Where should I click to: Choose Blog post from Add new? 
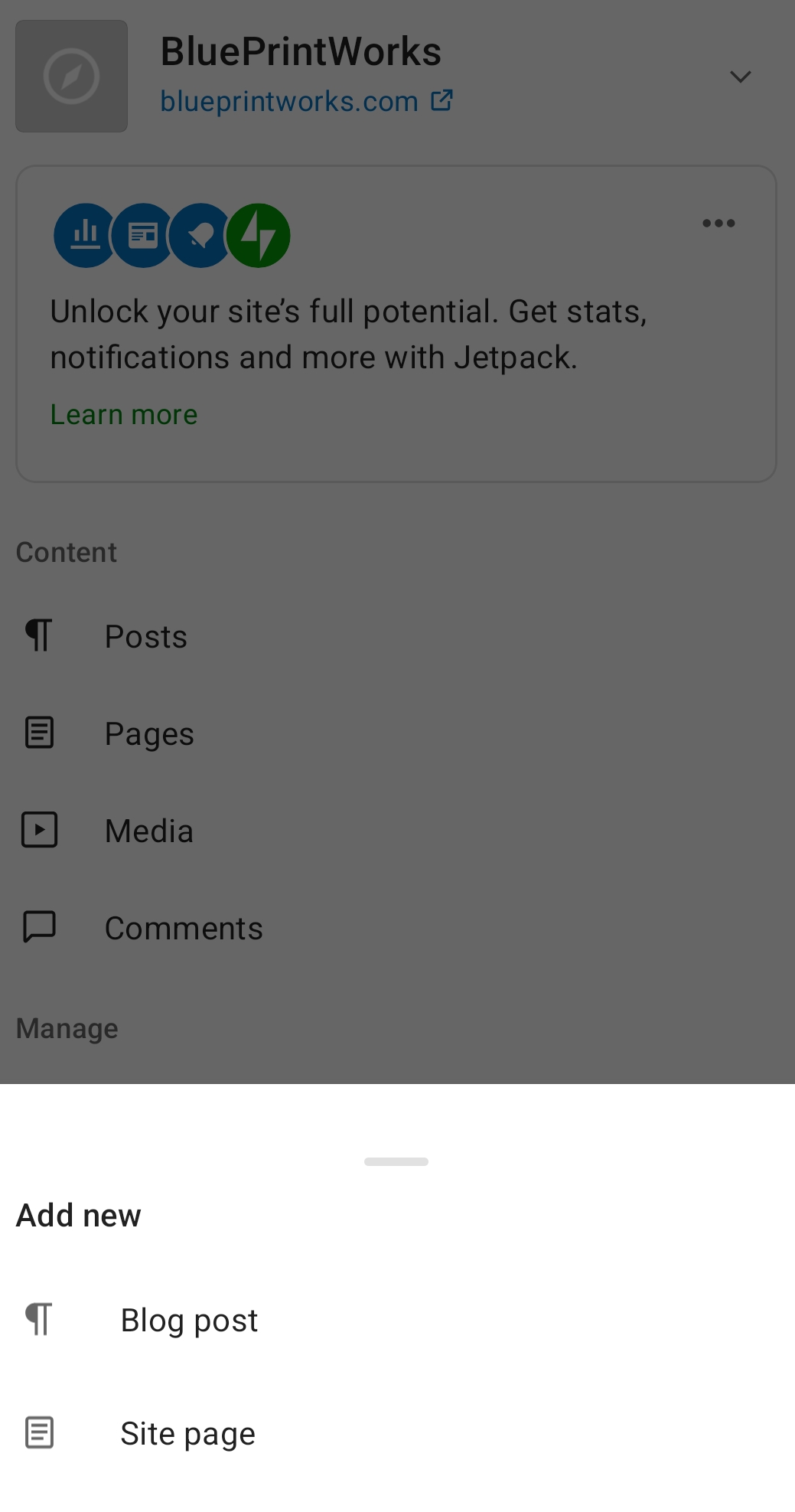tap(189, 1320)
